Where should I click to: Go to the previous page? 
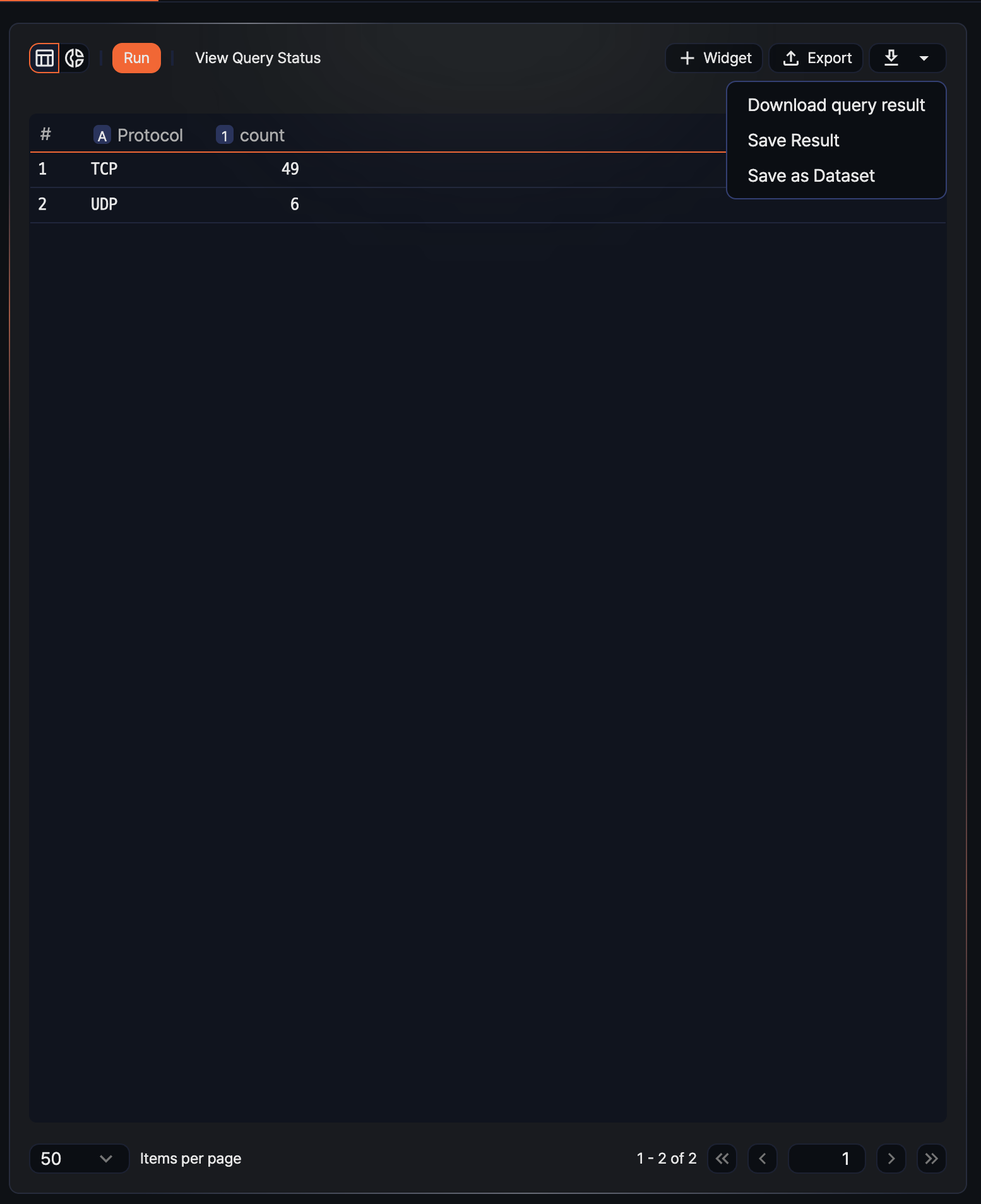763,1159
